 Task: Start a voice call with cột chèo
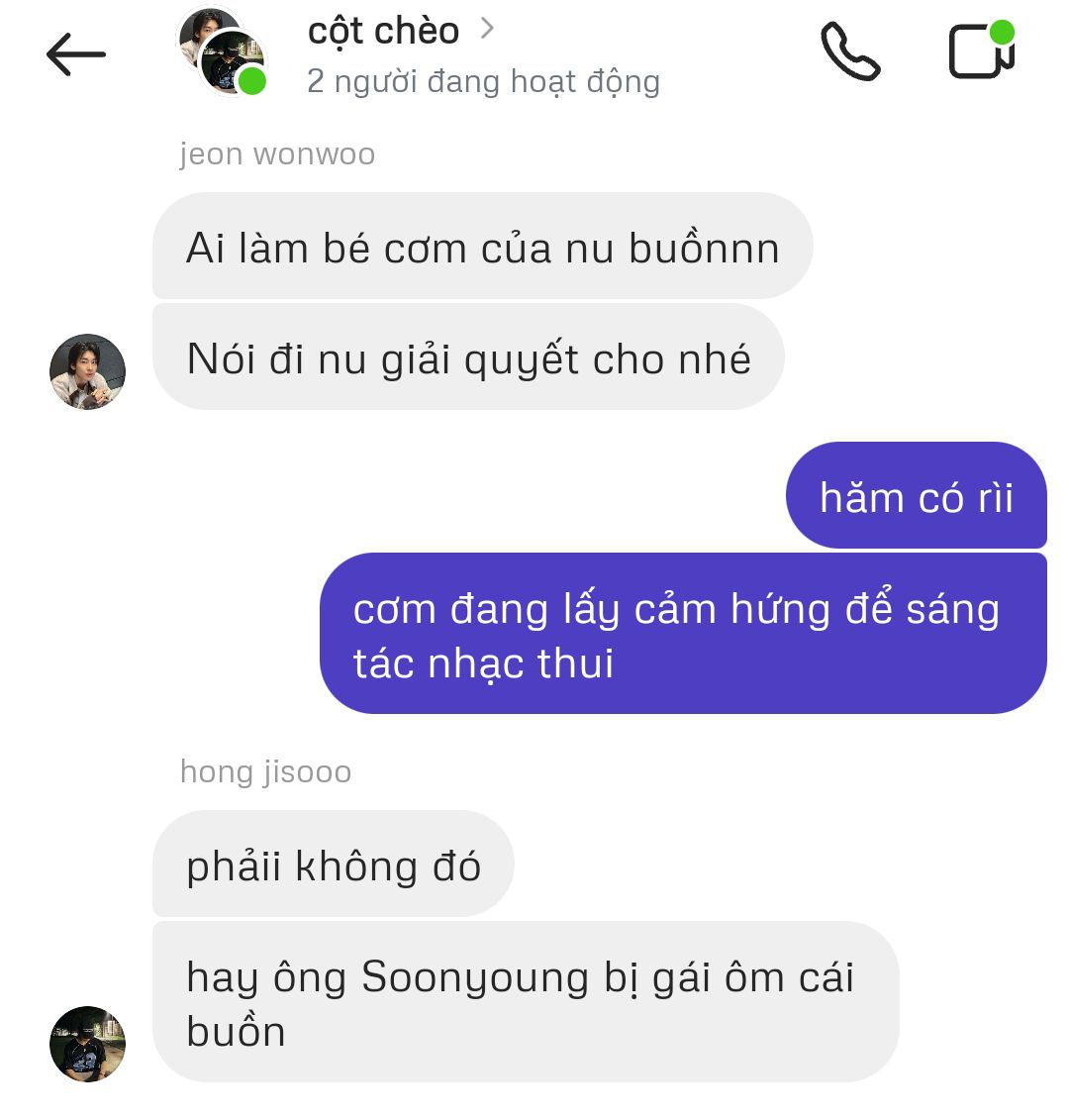[849, 51]
